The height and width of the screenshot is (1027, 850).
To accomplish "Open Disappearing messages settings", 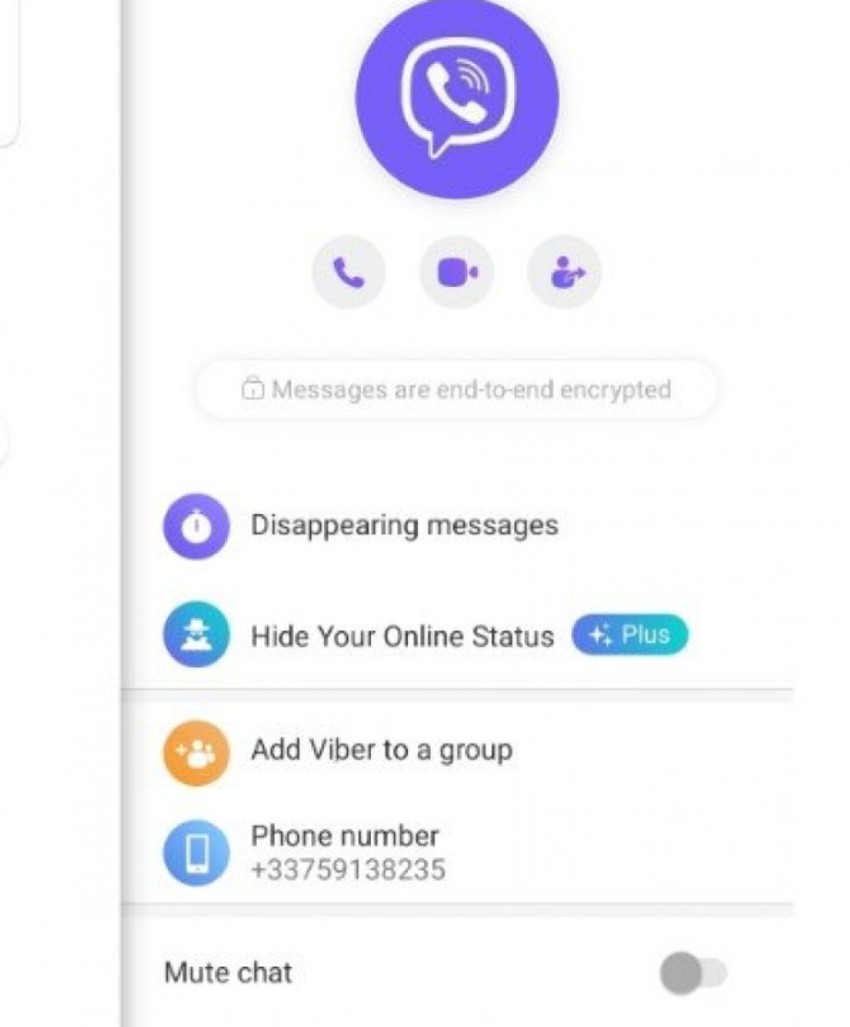I will pyautogui.click(x=403, y=526).
